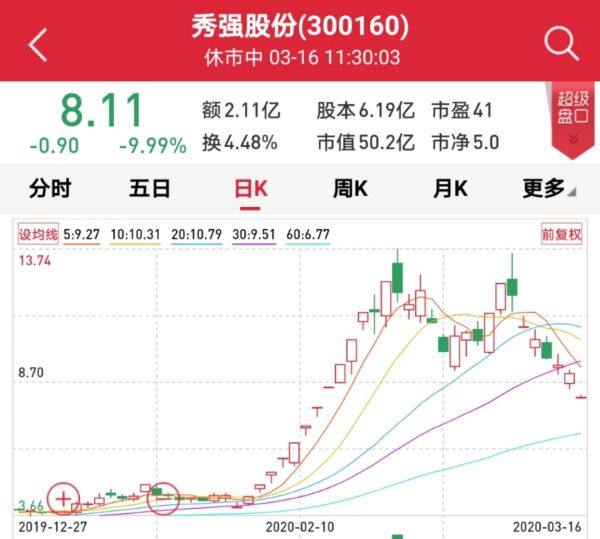Tap the 设均线 button
The image size is (600, 539).
point(39,233)
